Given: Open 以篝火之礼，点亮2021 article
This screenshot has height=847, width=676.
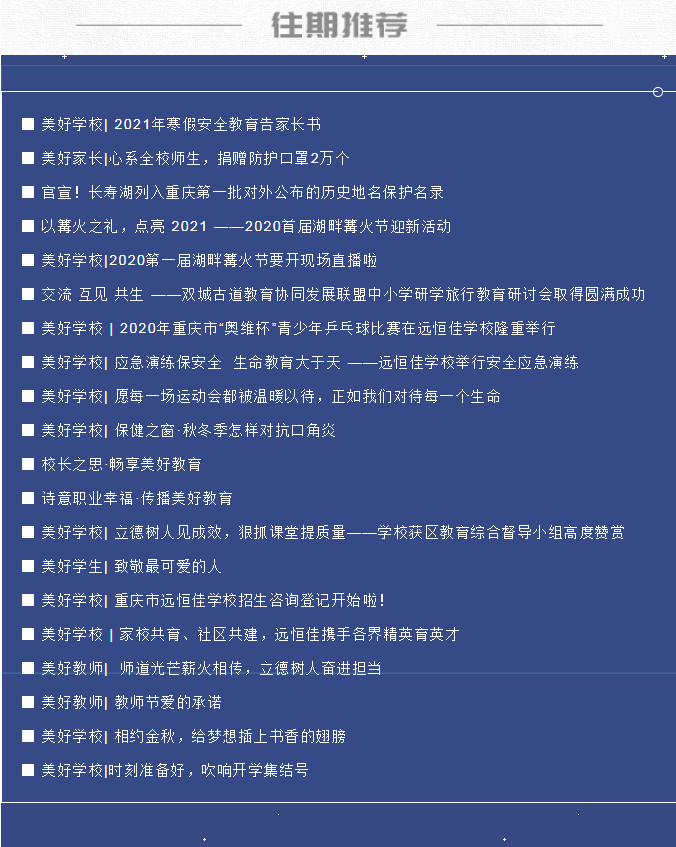Looking at the screenshot, I should click(x=245, y=226).
